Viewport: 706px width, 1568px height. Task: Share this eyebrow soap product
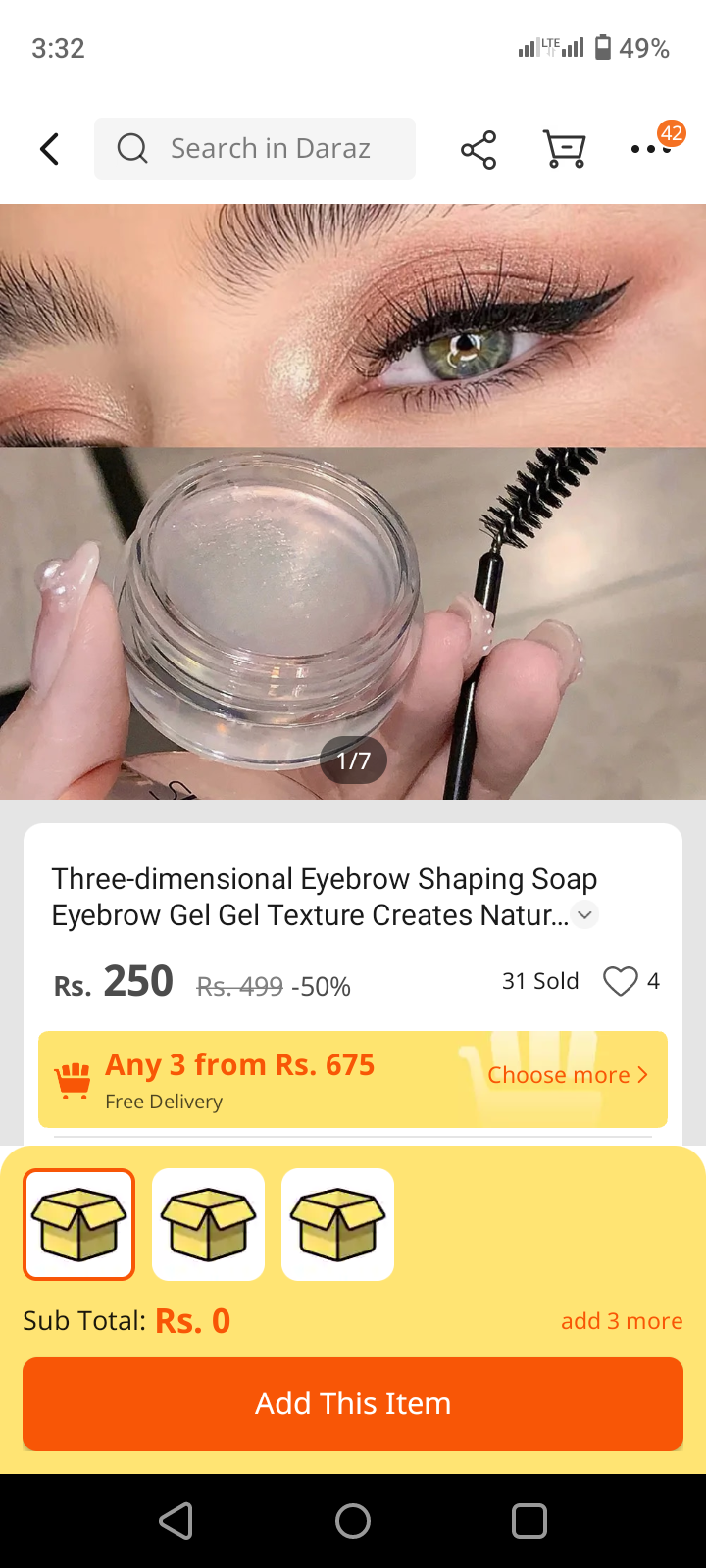479,149
